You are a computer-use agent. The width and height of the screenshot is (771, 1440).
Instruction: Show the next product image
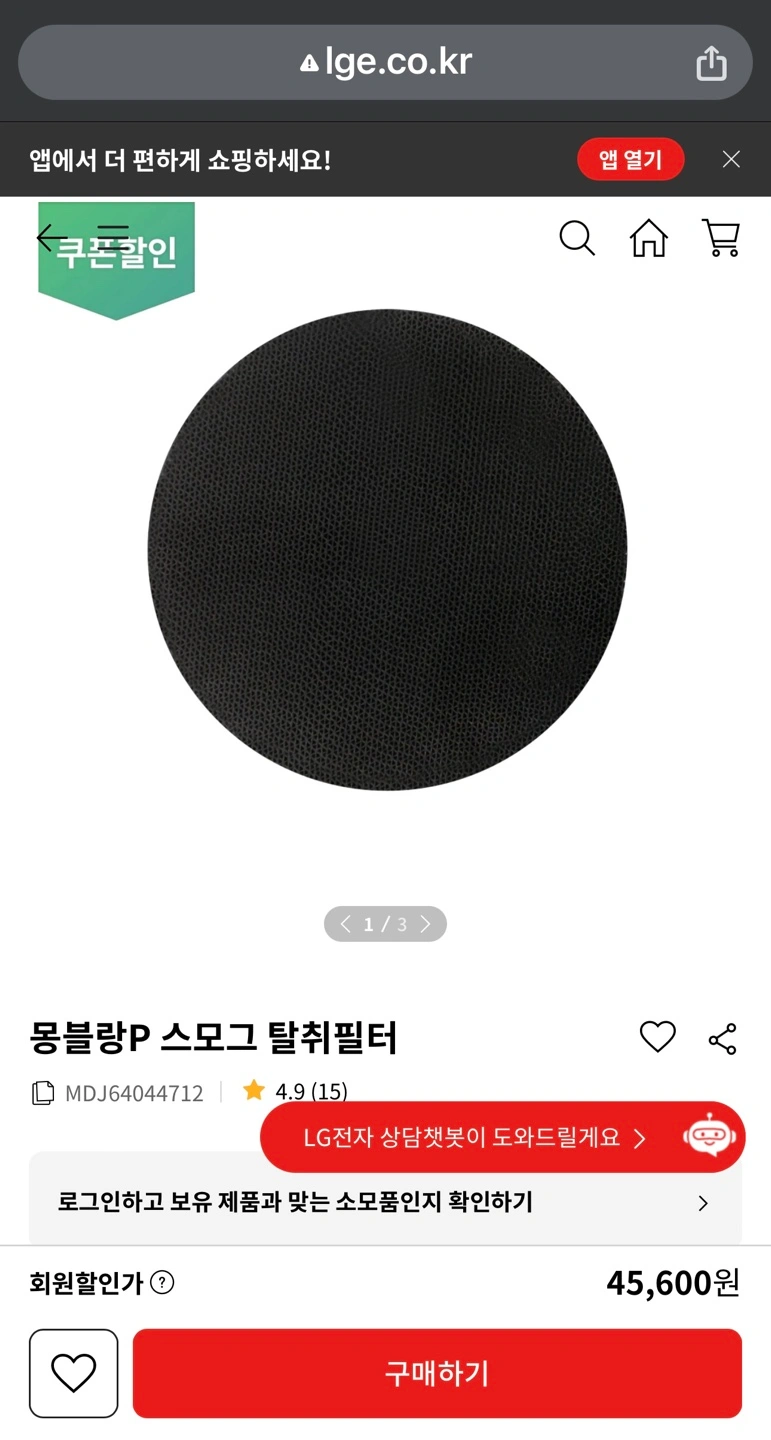pyautogui.click(x=426, y=924)
